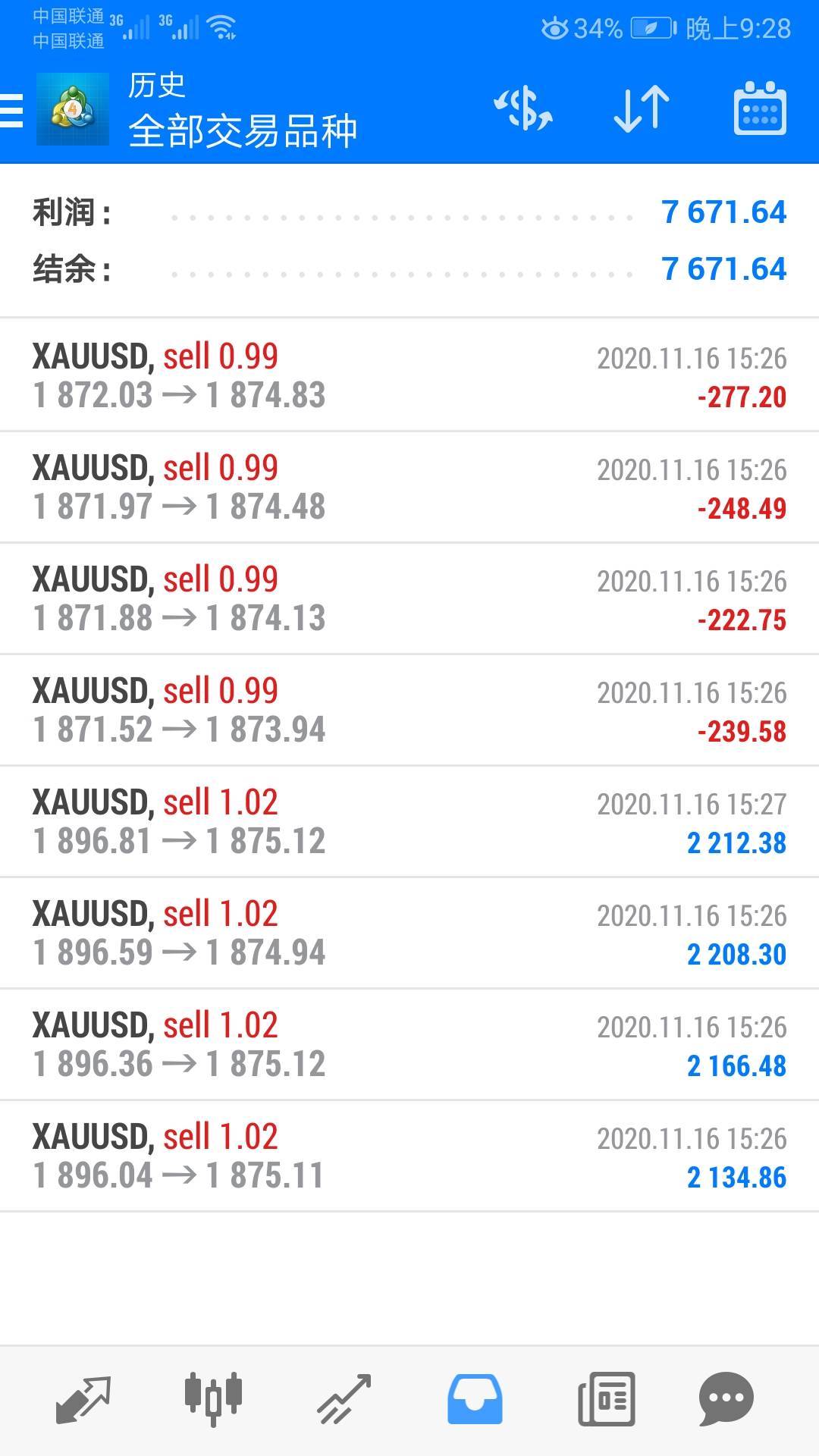The width and height of the screenshot is (819, 1456).
Task: Open the chat messages tab
Action: [726, 1399]
